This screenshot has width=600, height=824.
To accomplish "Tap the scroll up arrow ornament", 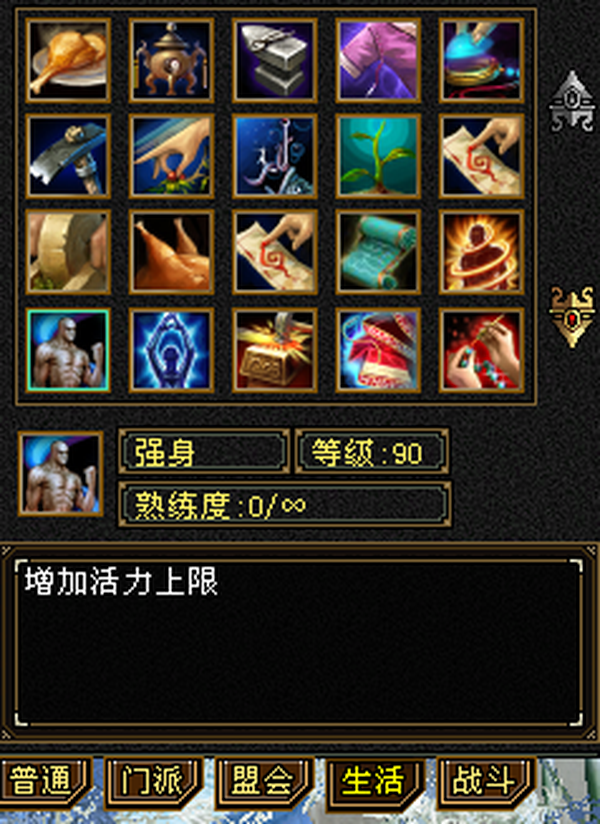I will 572,101.
